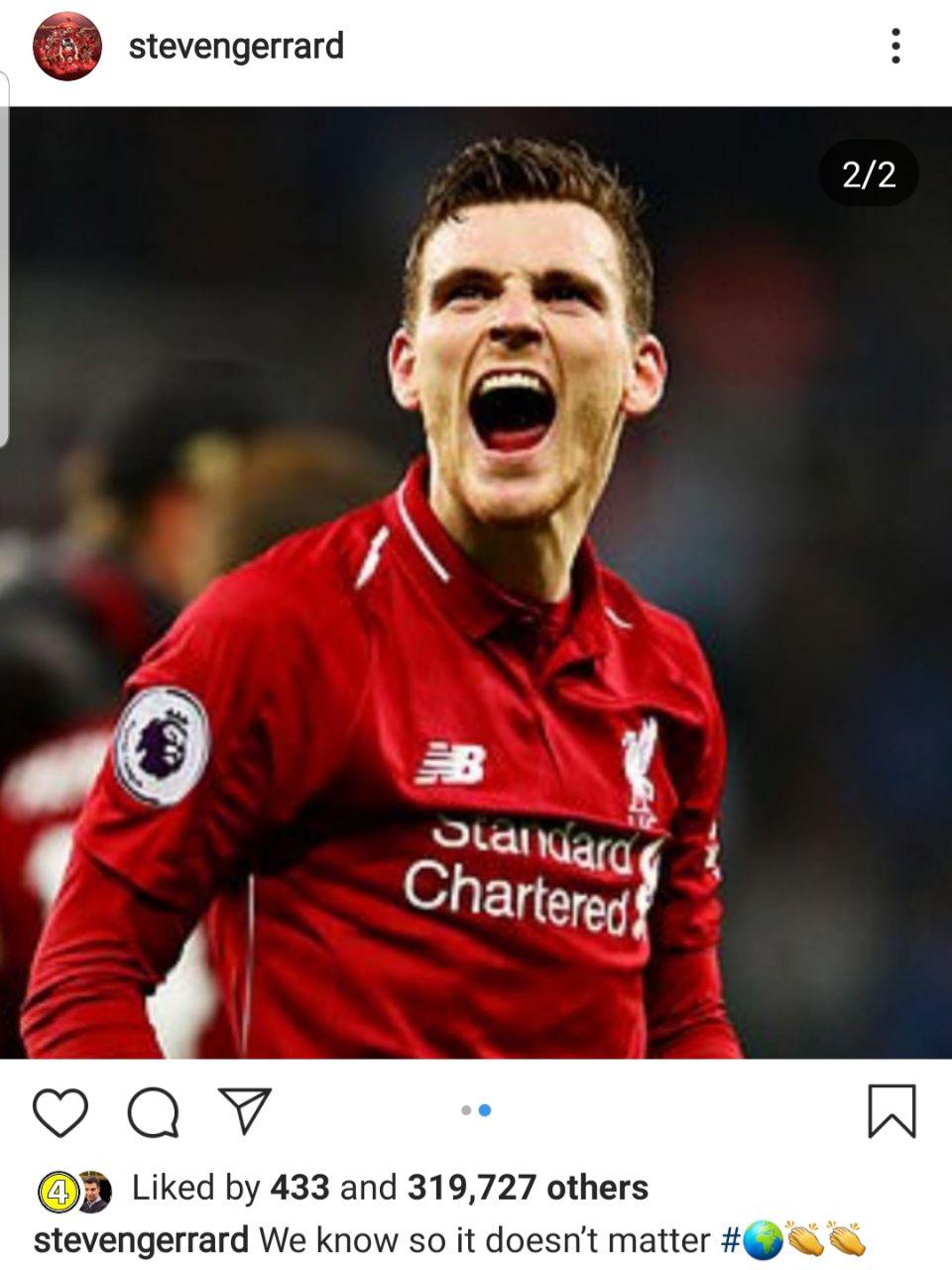View the 319,727 others who liked
952x1270 pixels.
pyautogui.click(x=528, y=1188)
